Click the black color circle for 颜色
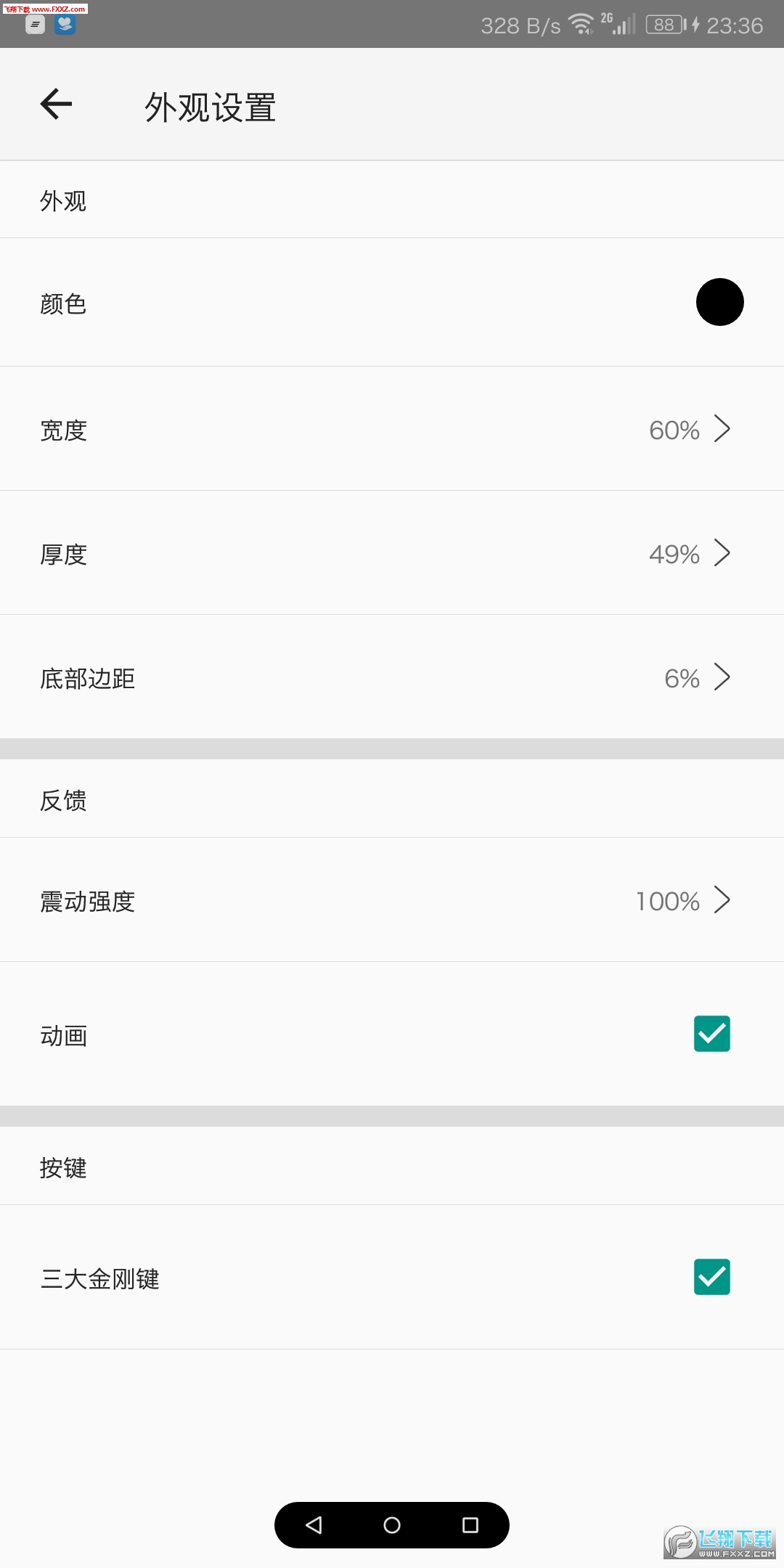This screenshot has width=784, height=1568. click(719, 301)
